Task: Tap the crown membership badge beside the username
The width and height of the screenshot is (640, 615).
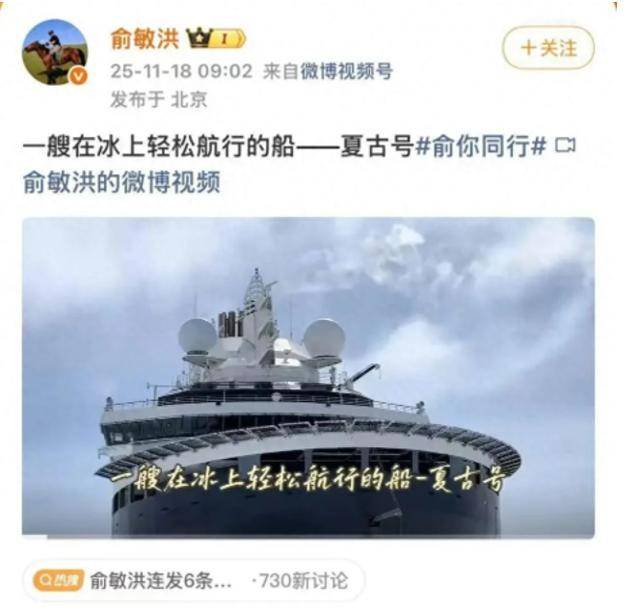Action: pyautogui.click(x=216, y=39)
